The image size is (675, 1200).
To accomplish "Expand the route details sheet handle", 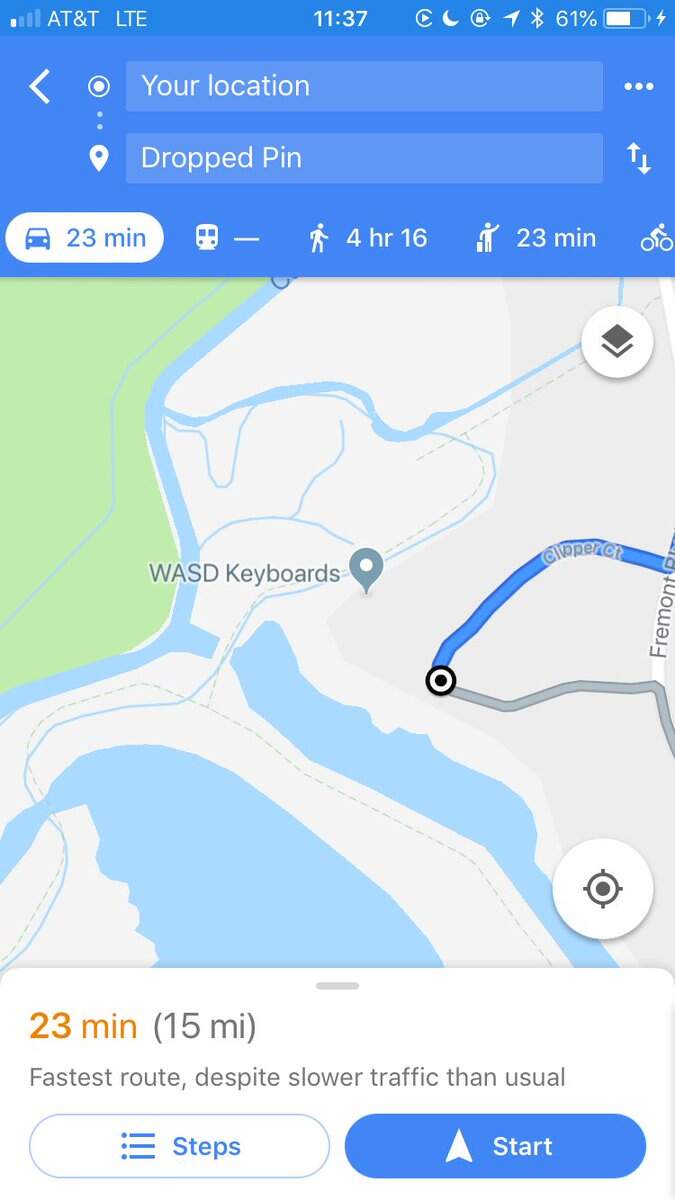I will coord(337,986).
